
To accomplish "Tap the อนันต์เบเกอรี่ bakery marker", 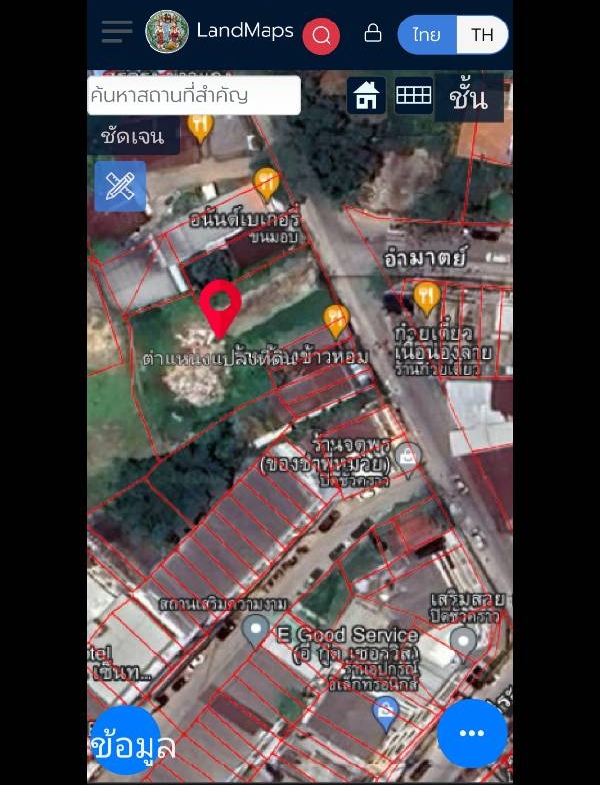I will coord(266,183).
